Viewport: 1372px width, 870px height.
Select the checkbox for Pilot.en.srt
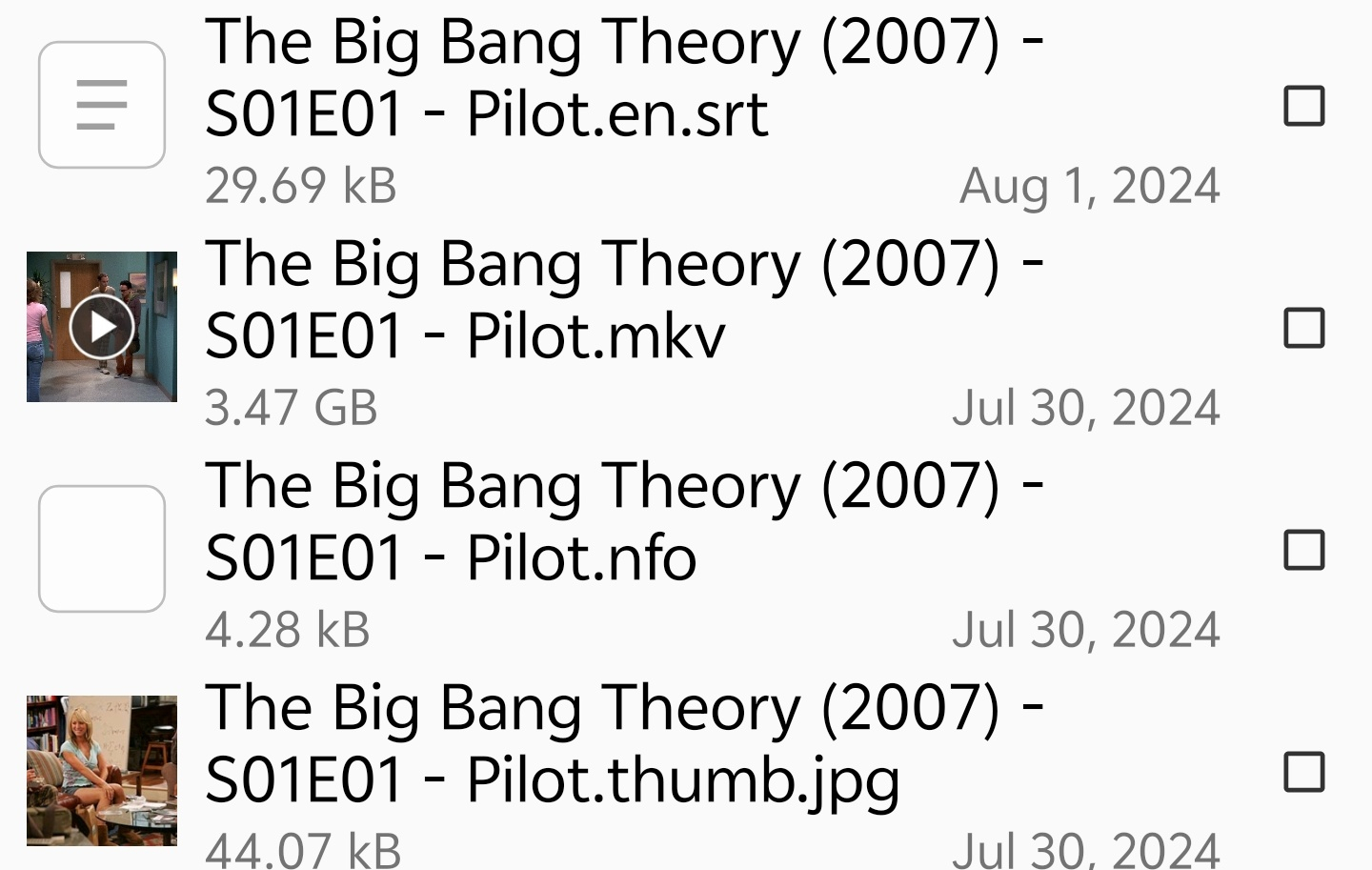(1303, 106)
